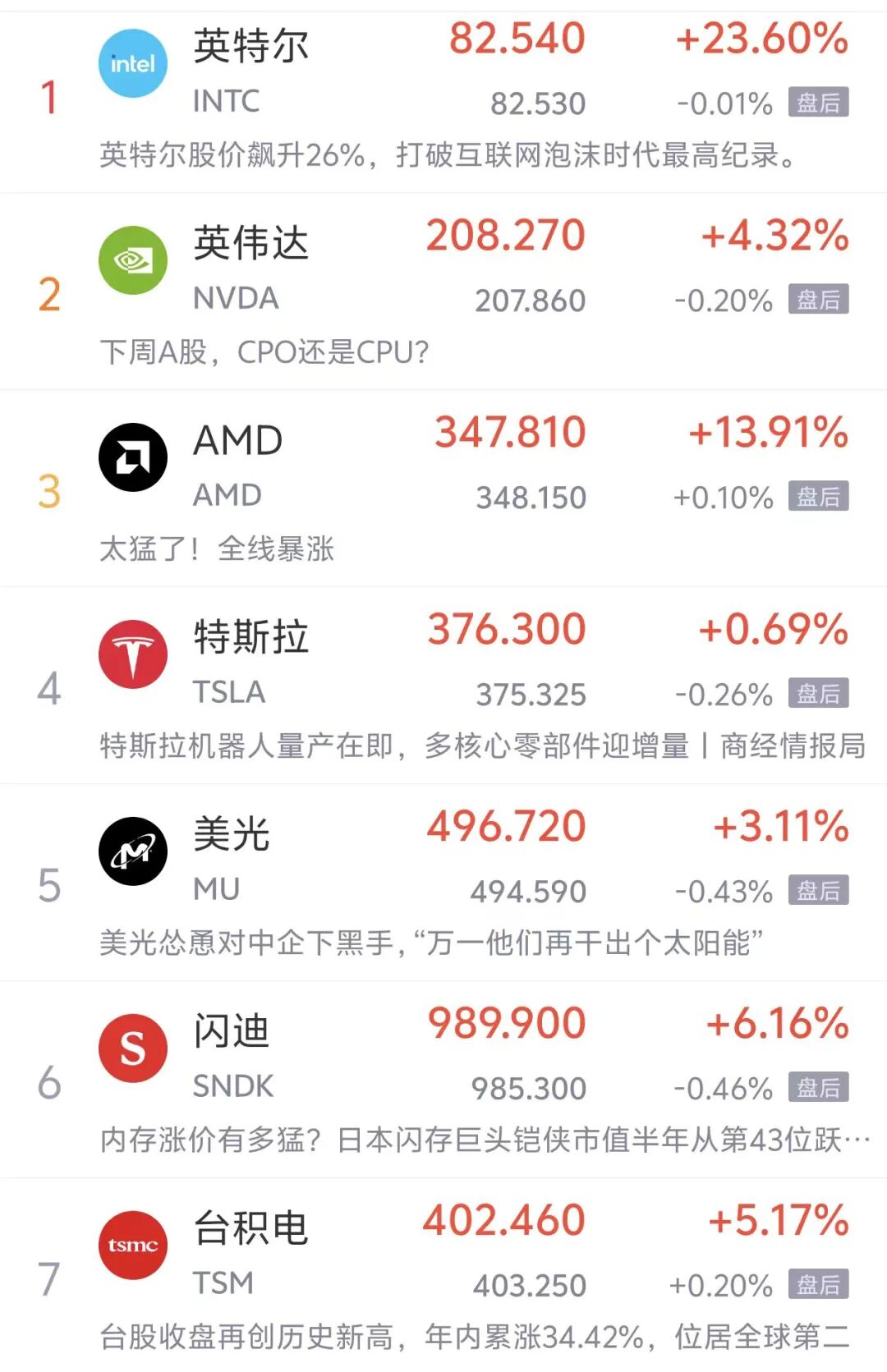Select the SanDisk (闪迪) red logo
This screenshot has height=1372, width=887.
click(x=133, y=1047)
